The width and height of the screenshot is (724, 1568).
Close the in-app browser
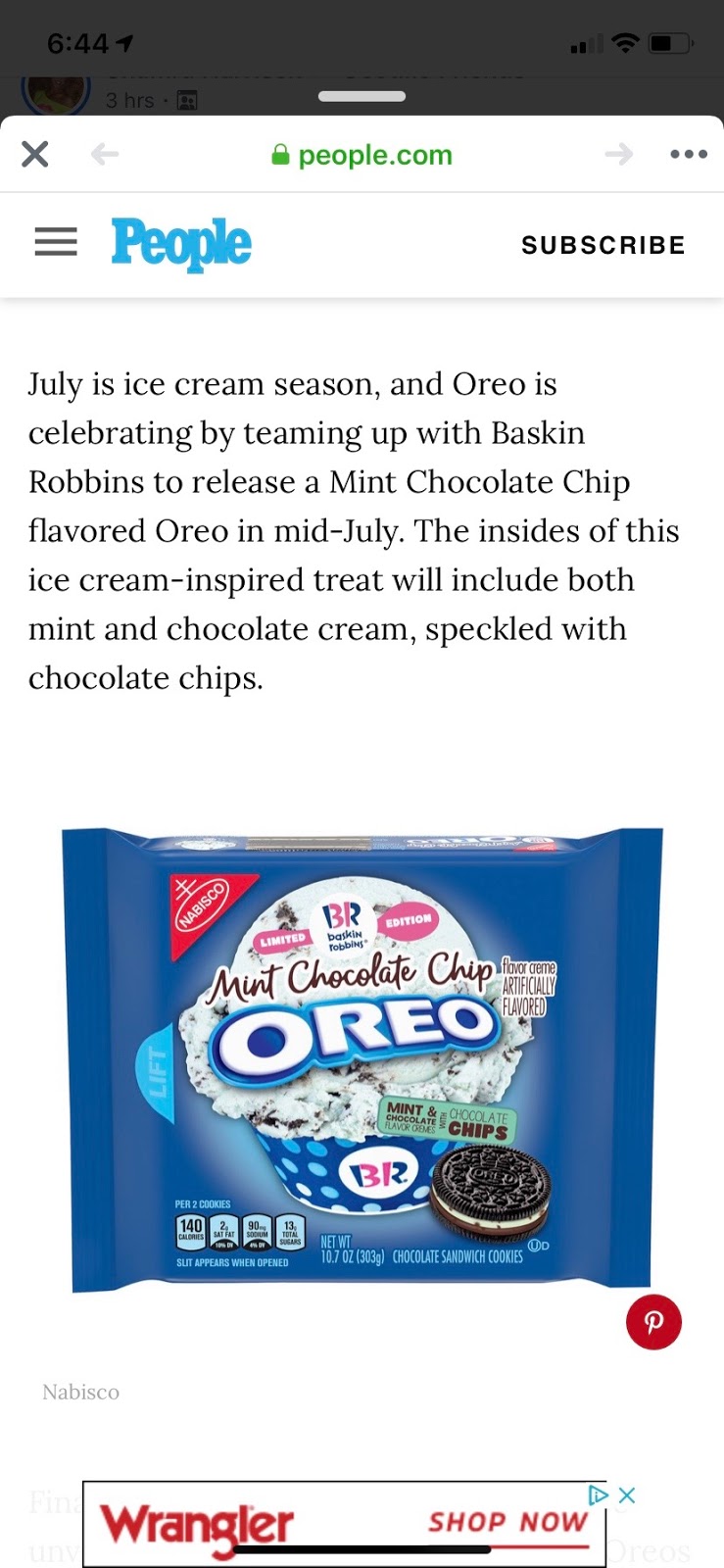(x=35, y=154)
